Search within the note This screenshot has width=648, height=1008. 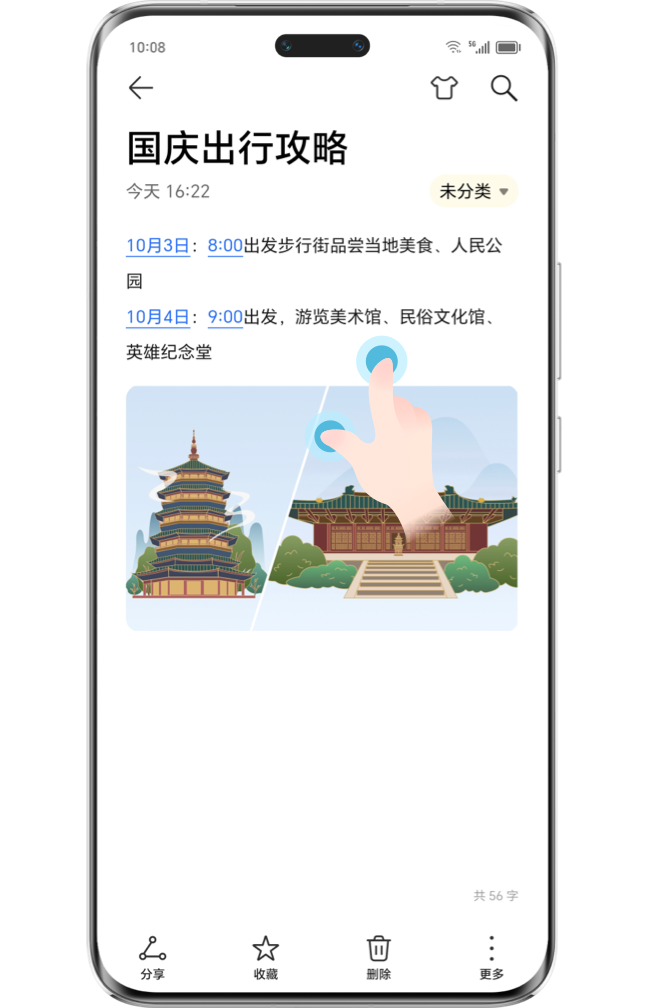tap(504, 88)
